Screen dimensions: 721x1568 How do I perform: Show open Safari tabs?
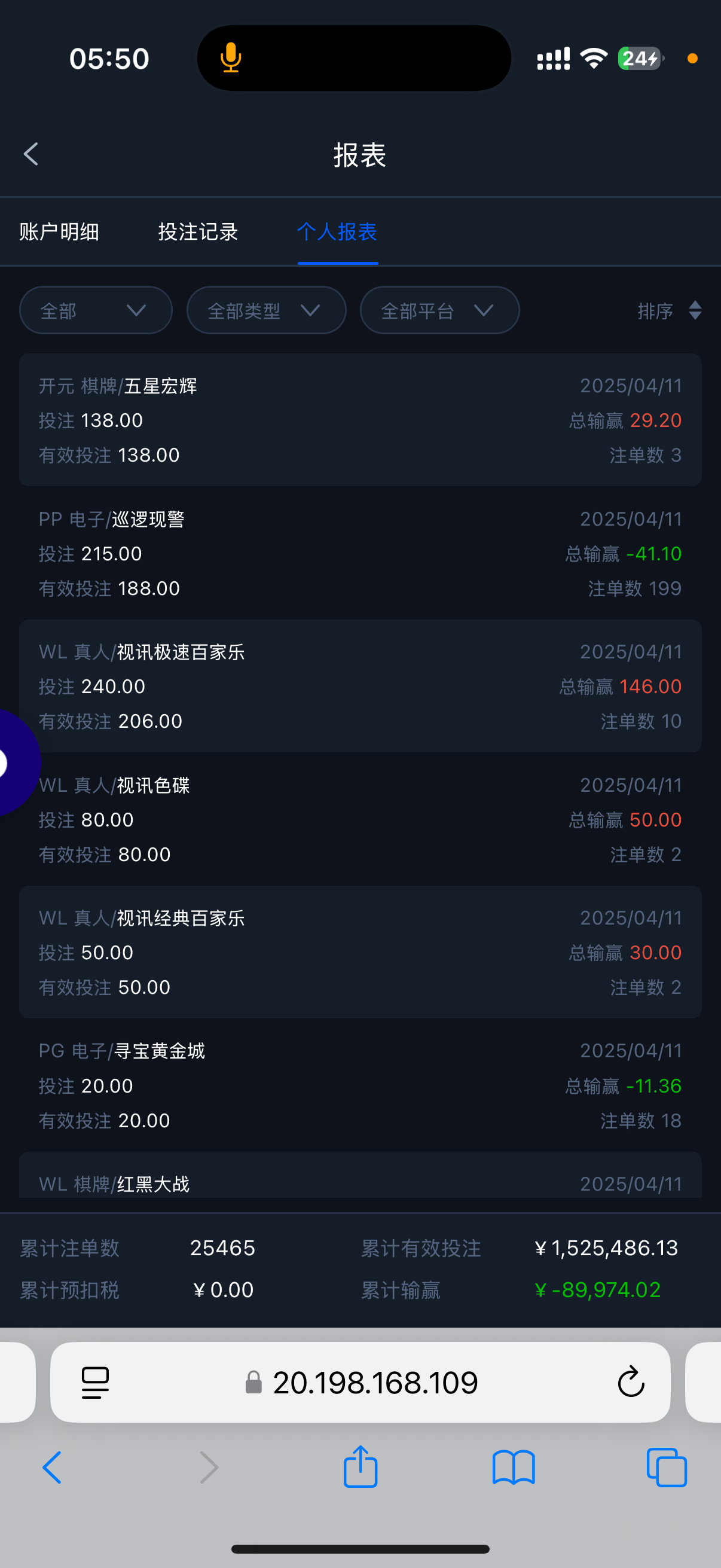coord(667,1468)
